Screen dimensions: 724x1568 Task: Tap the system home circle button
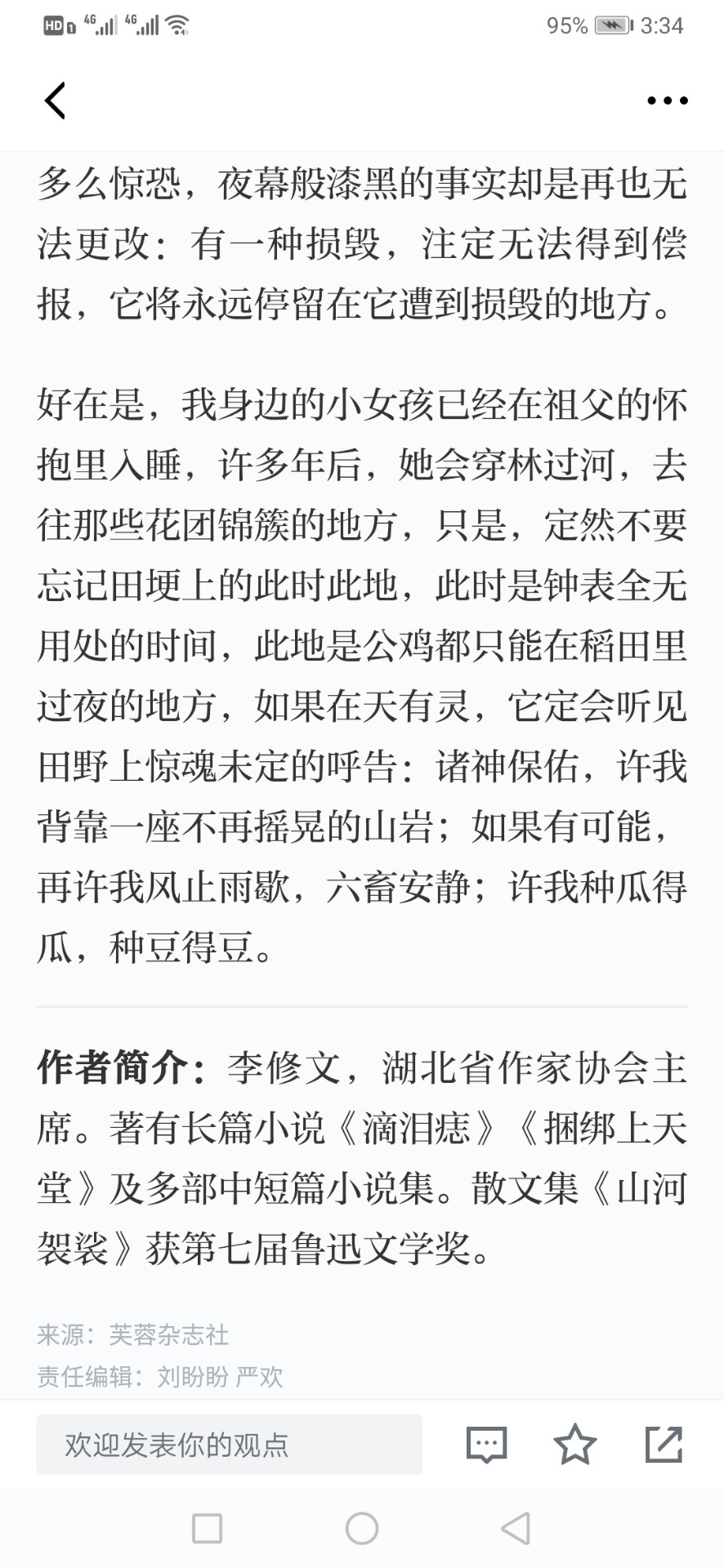pos(362,1528)
